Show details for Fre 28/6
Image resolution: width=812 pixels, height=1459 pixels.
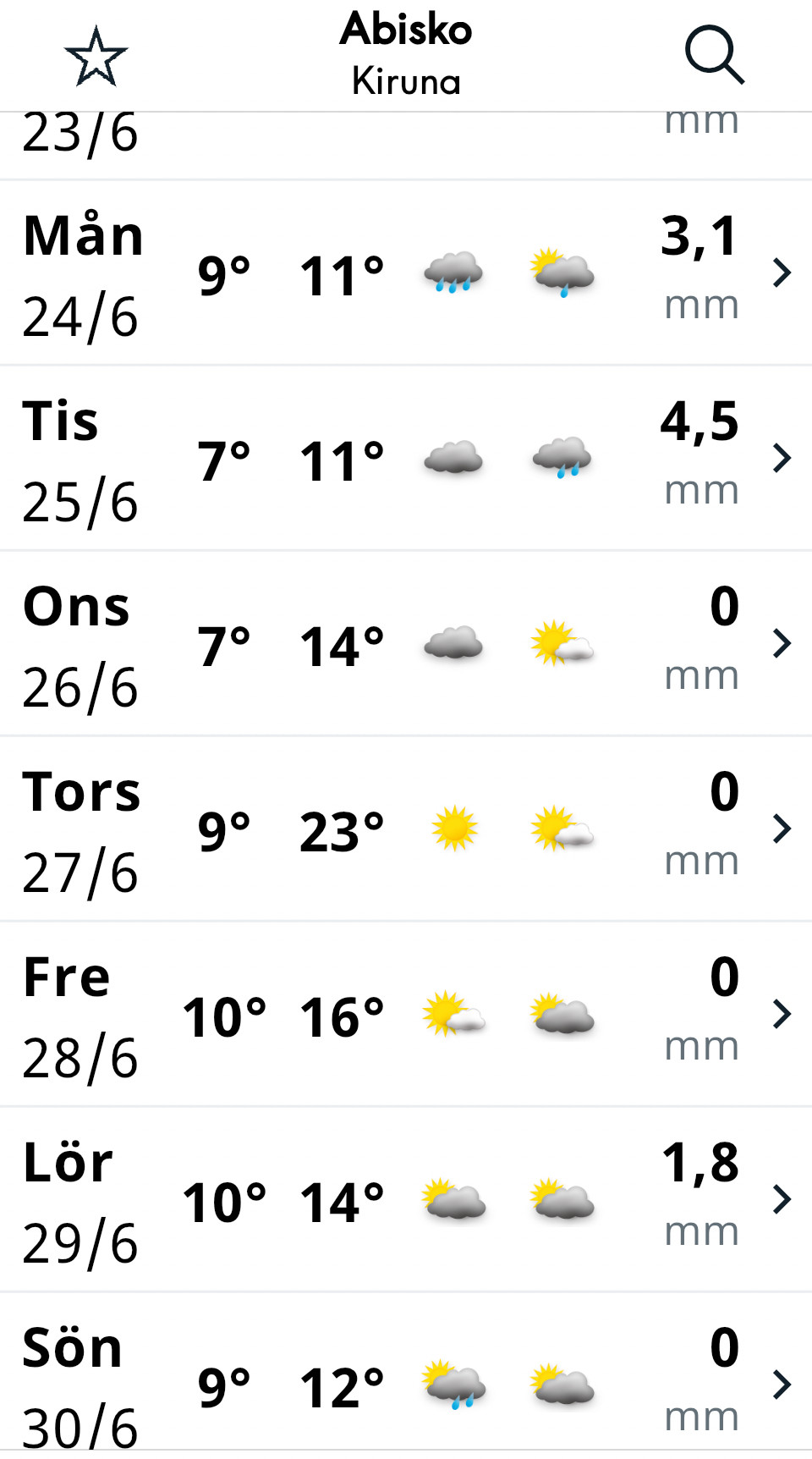(406, 1015)
